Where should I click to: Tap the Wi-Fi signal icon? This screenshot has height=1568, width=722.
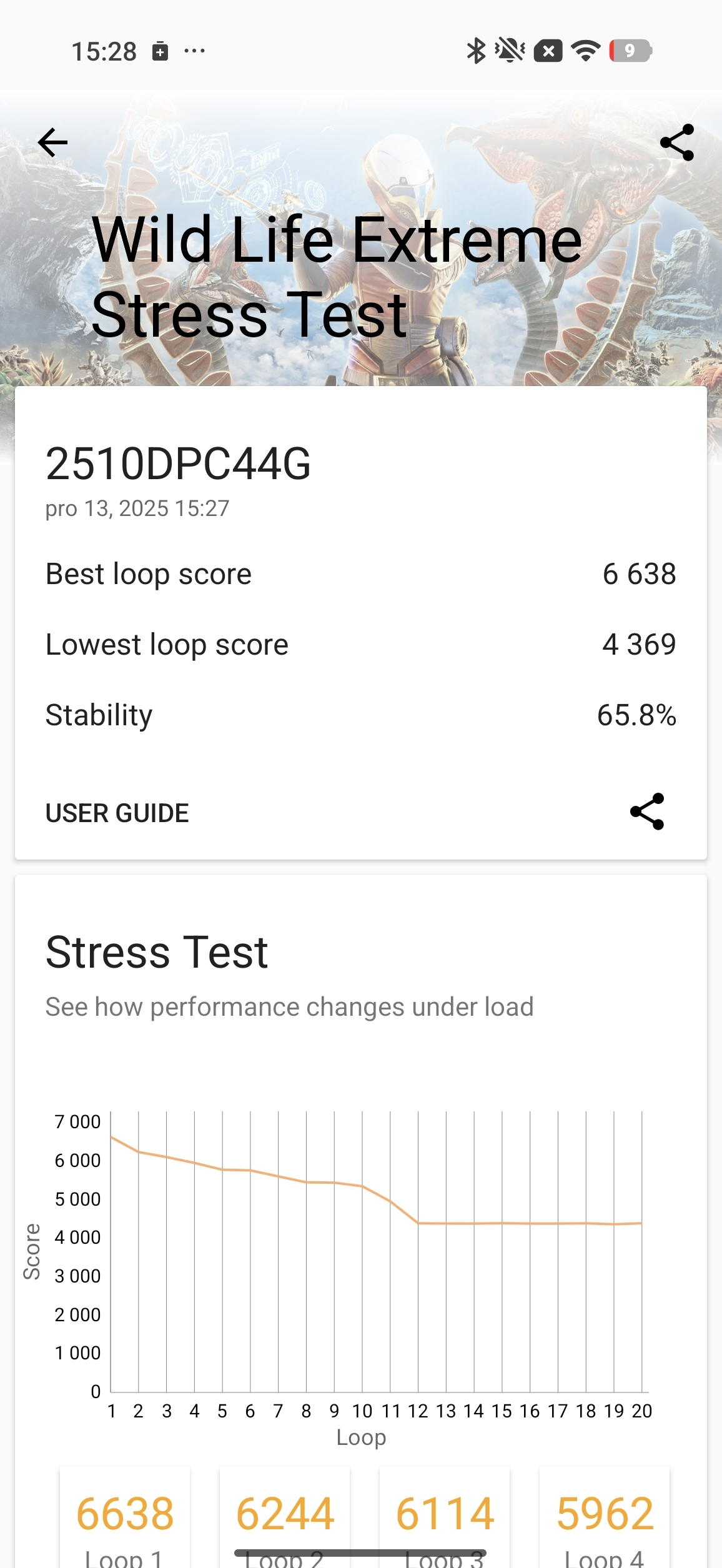(x=585, y=50)
